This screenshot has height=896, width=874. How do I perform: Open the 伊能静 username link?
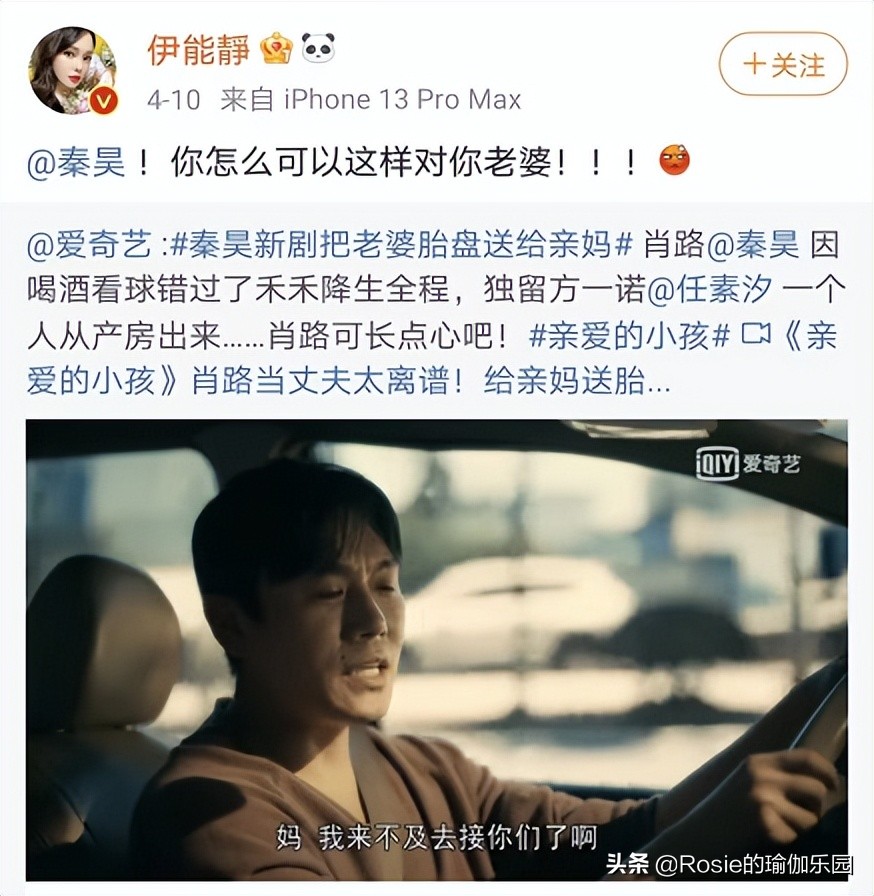point(200,48)
